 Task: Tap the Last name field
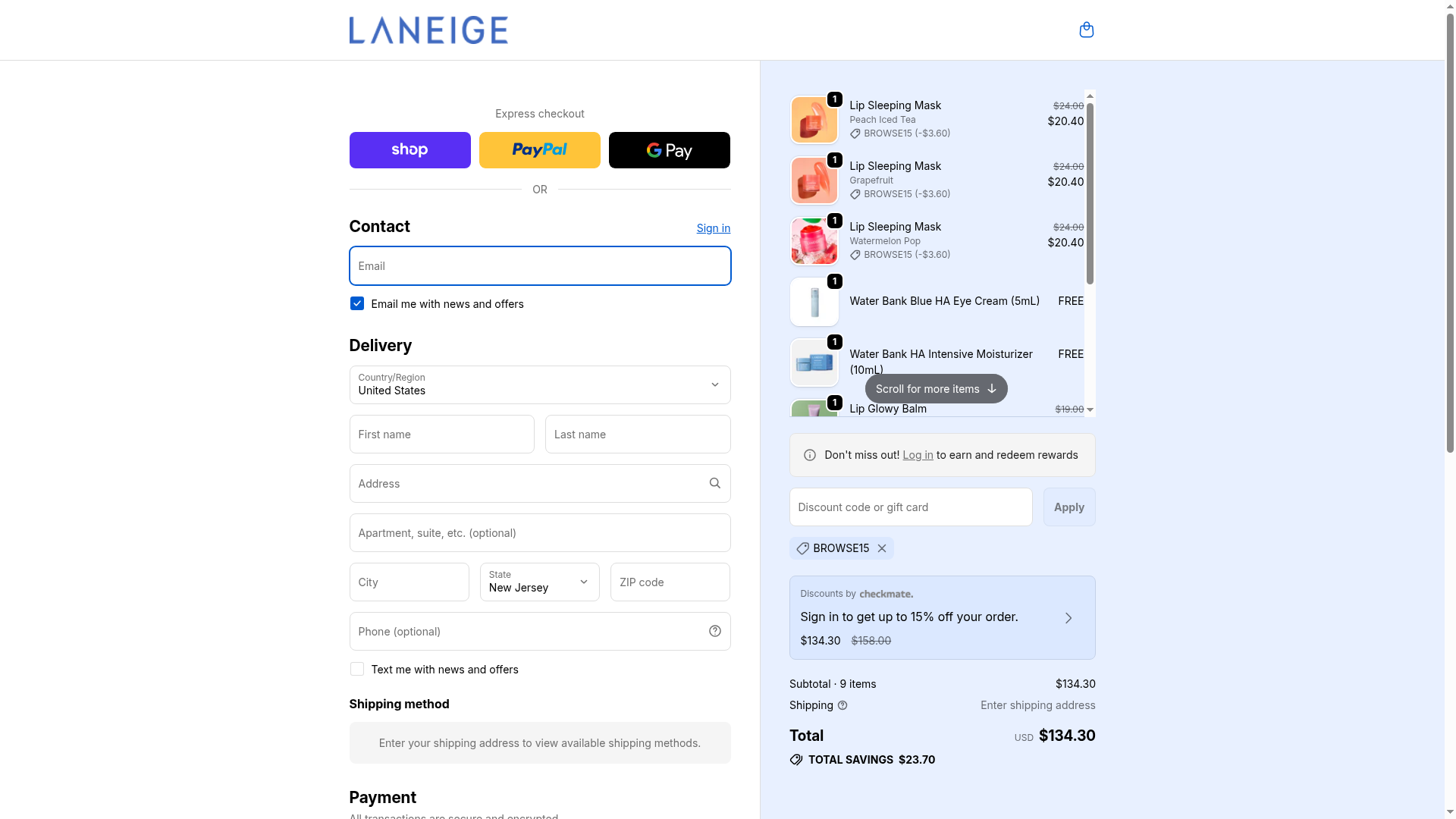point(637,435)
